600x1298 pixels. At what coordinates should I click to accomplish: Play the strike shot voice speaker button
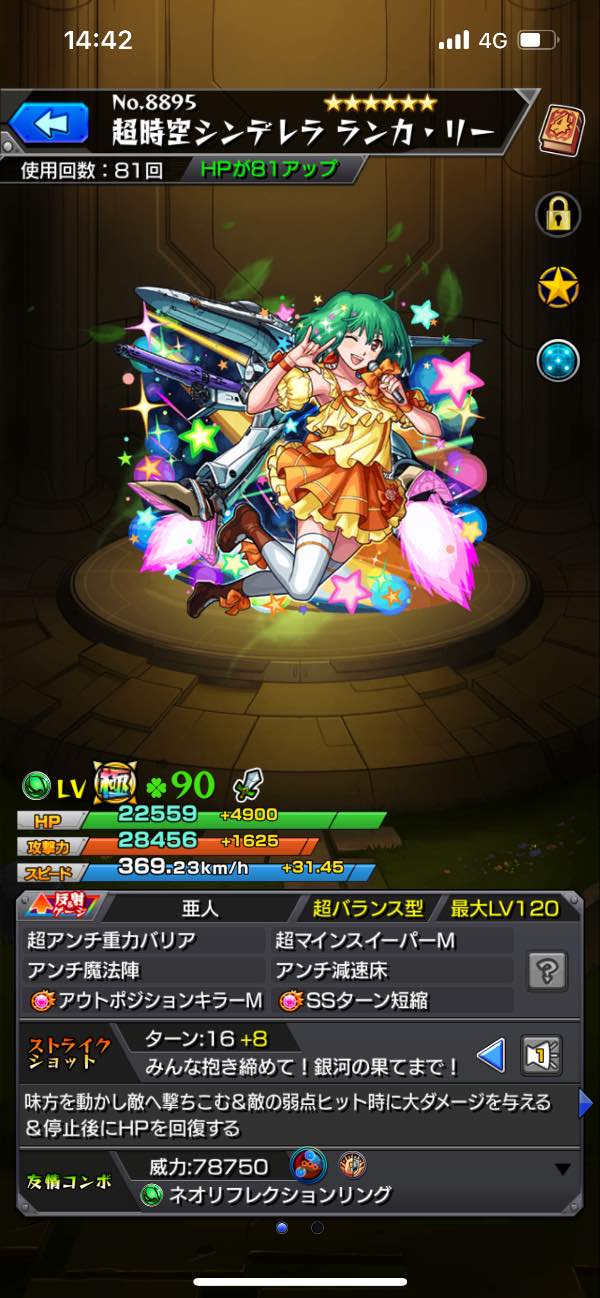click(x=541, y=1054)
